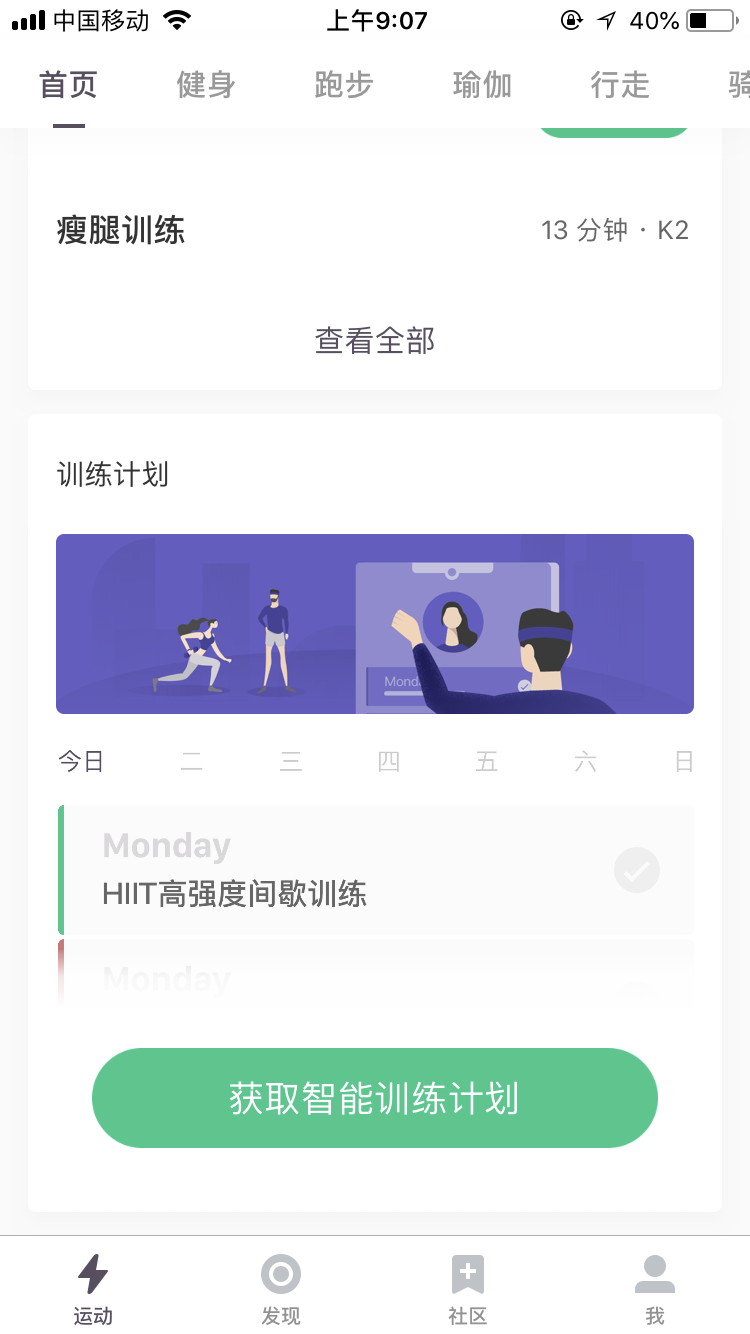Image resolution: width=750 pixels, height=1334 pixels.
Task: Switch to the 健身 tab
Action: (x=205, y=86)
